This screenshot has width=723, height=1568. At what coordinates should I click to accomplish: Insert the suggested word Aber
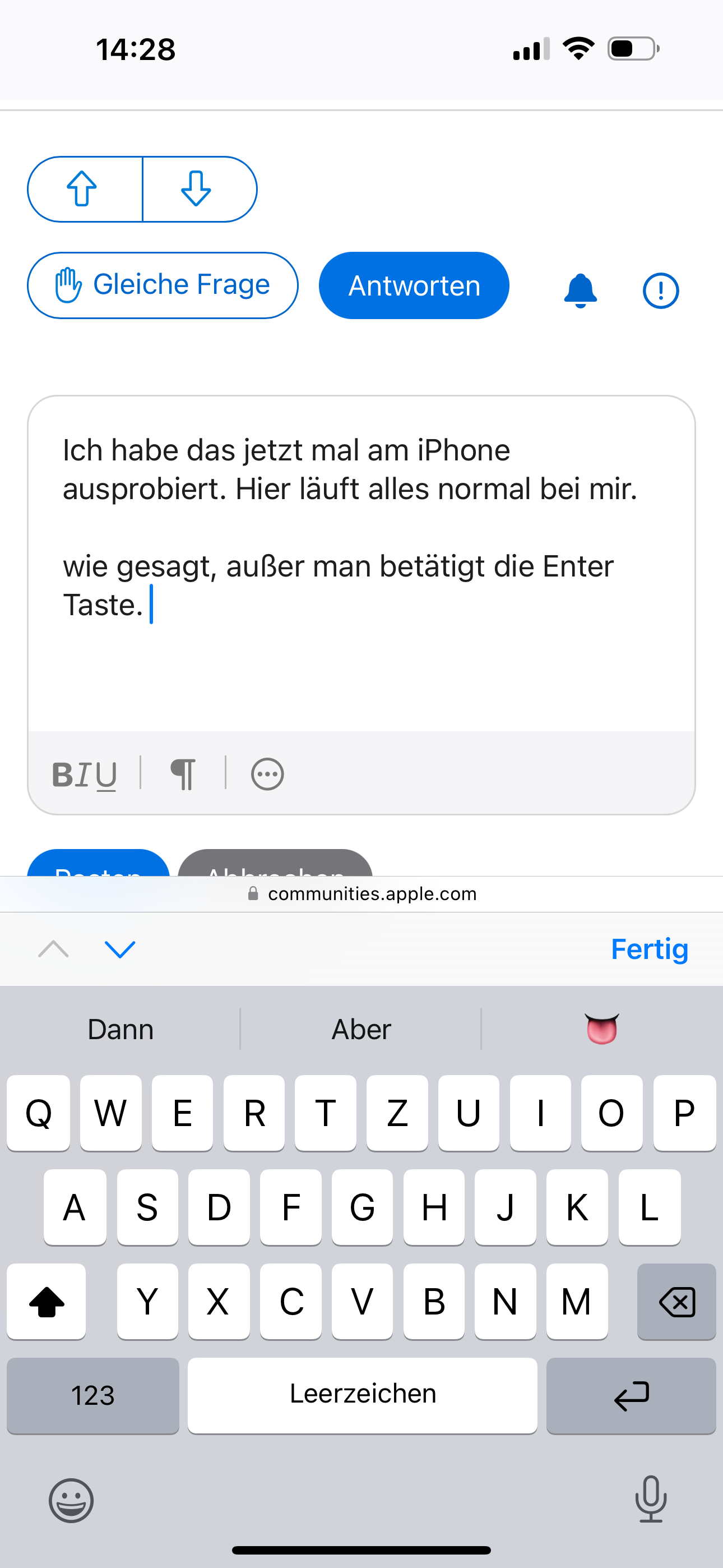361,1029
